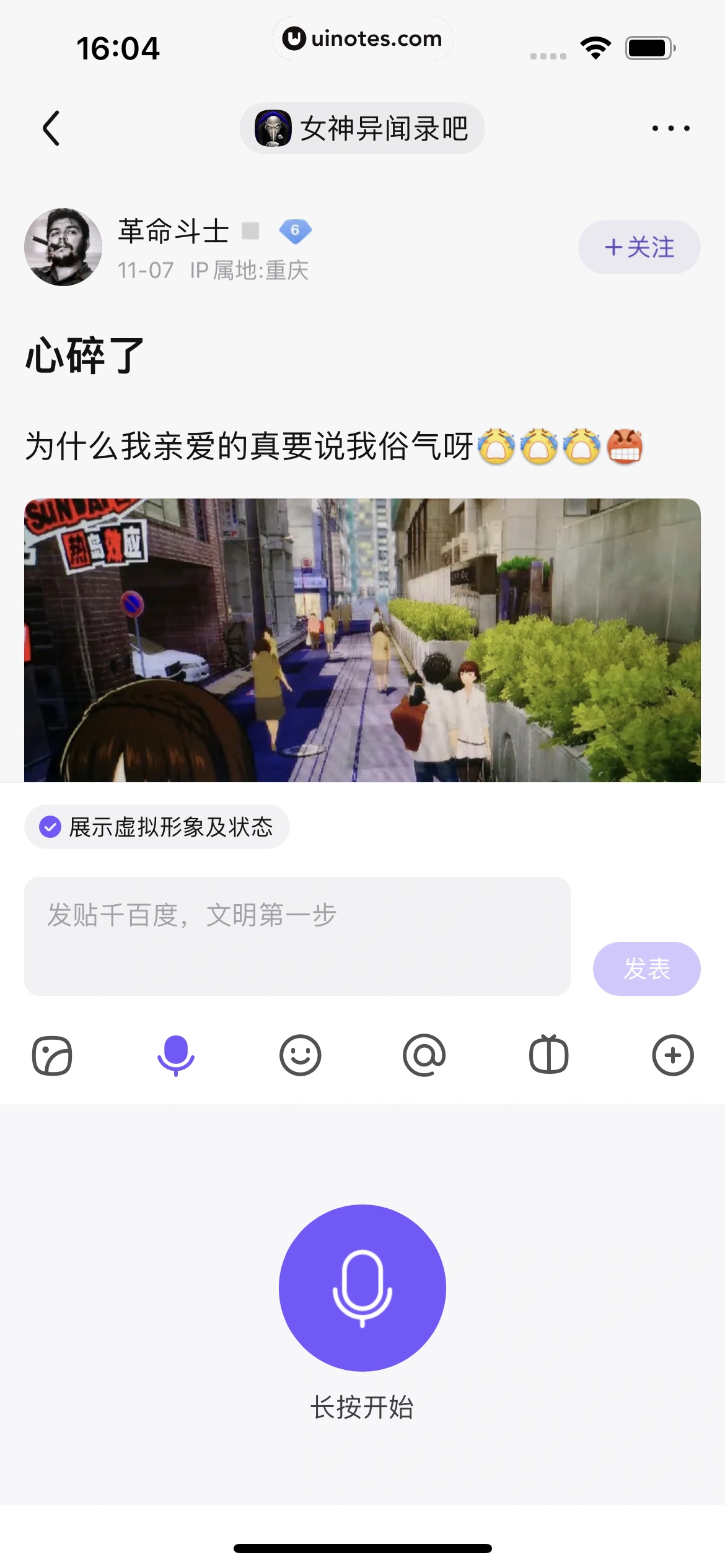
Task: Open the image sticker picker icon
Action: click(52, 1055)
